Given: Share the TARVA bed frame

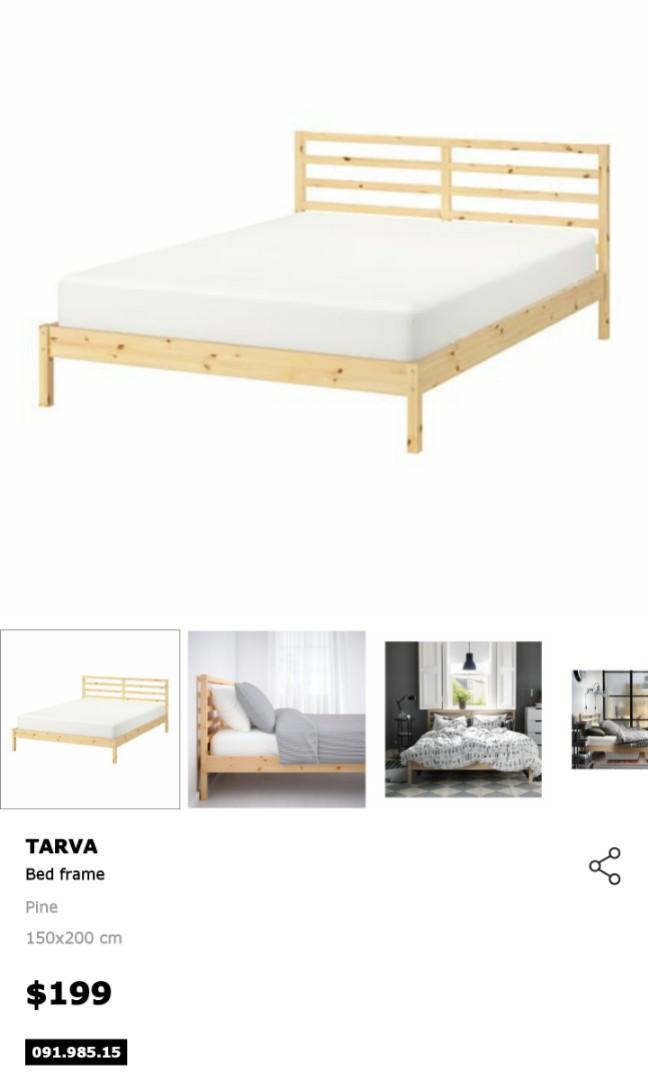Looking at the screenshot, I should [x=604, y=866].
